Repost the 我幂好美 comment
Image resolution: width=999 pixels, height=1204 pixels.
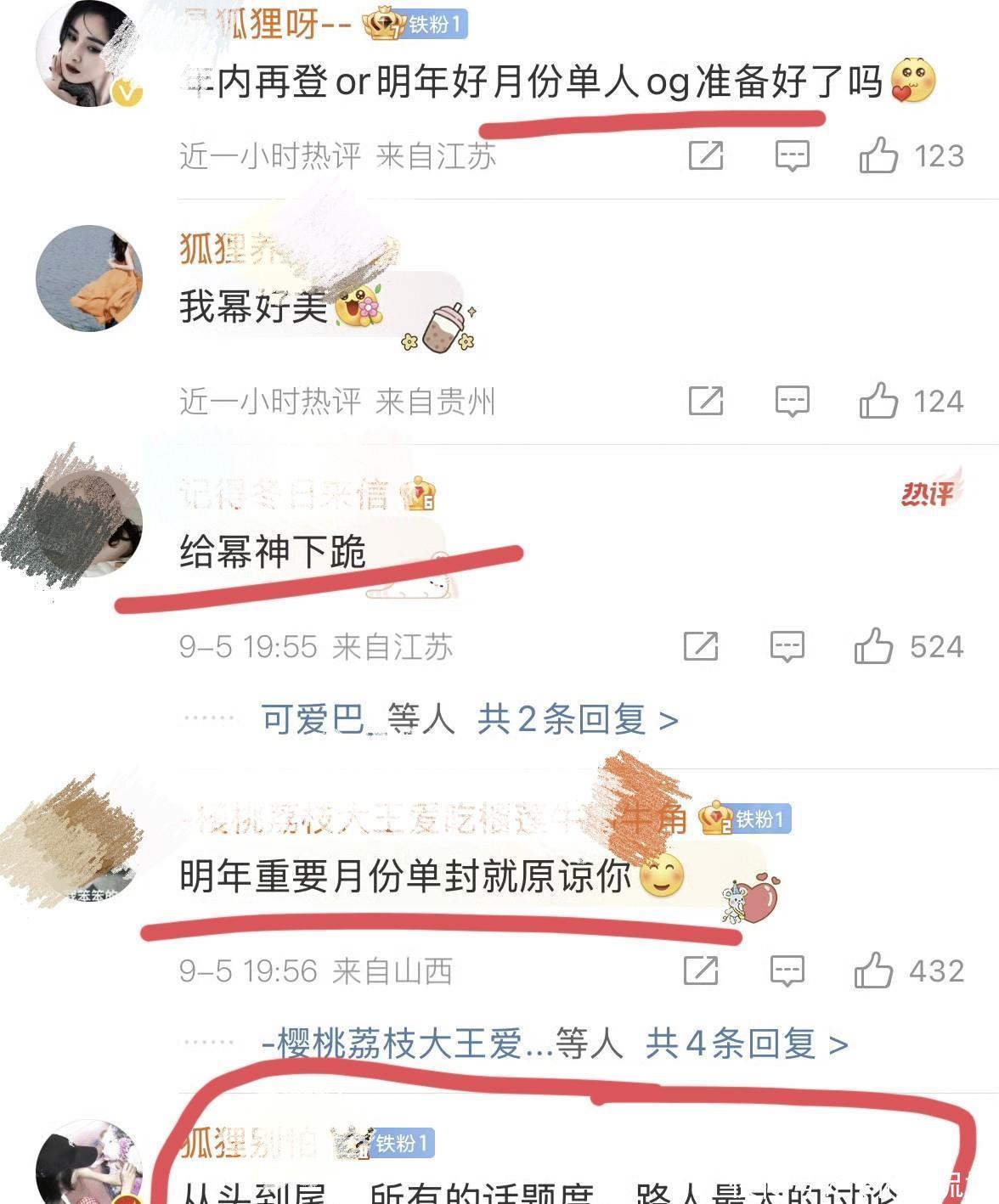705,401
